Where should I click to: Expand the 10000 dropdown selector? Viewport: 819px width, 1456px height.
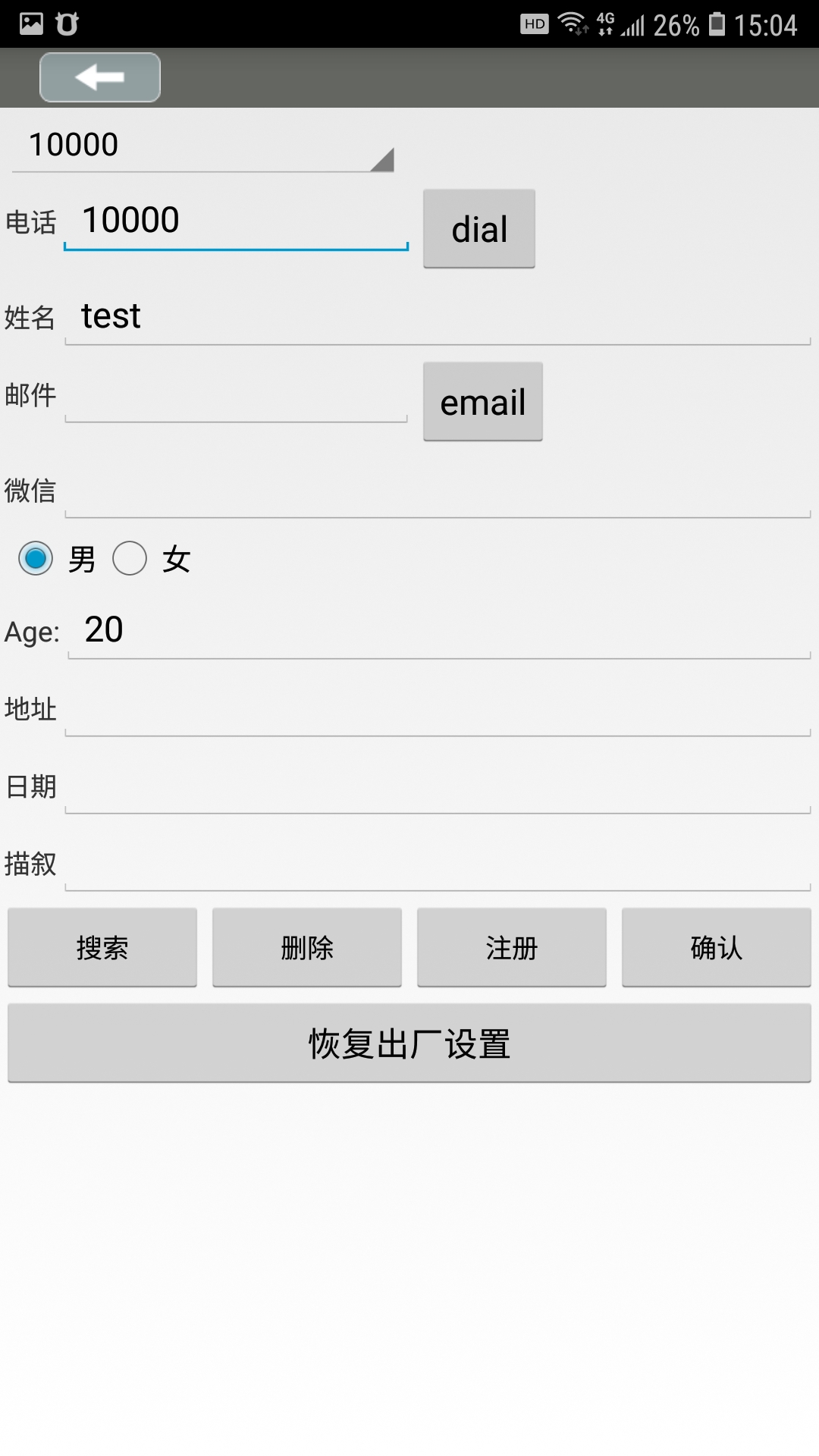[203, 146]
